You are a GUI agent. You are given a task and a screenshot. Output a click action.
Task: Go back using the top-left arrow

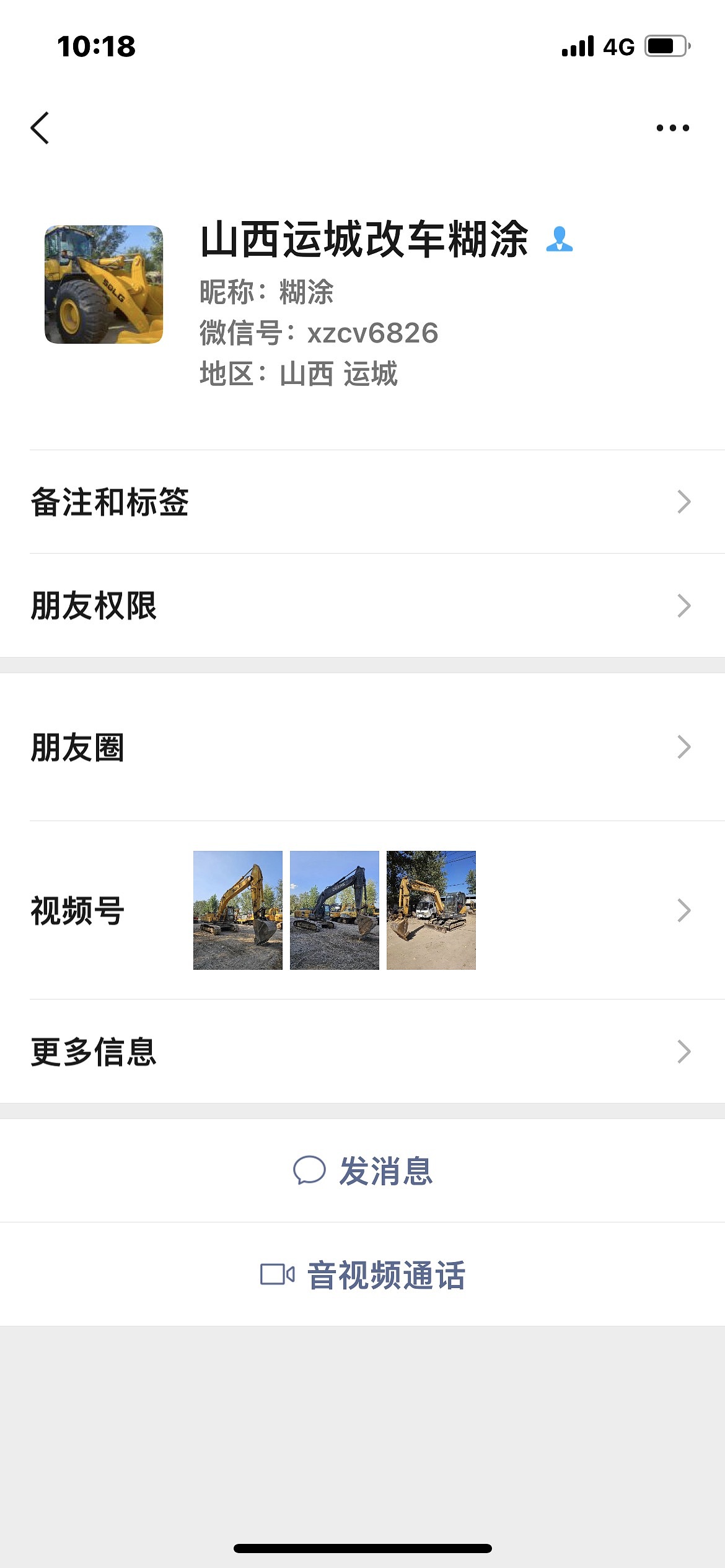pyautogui.click(x=40, y=128)
